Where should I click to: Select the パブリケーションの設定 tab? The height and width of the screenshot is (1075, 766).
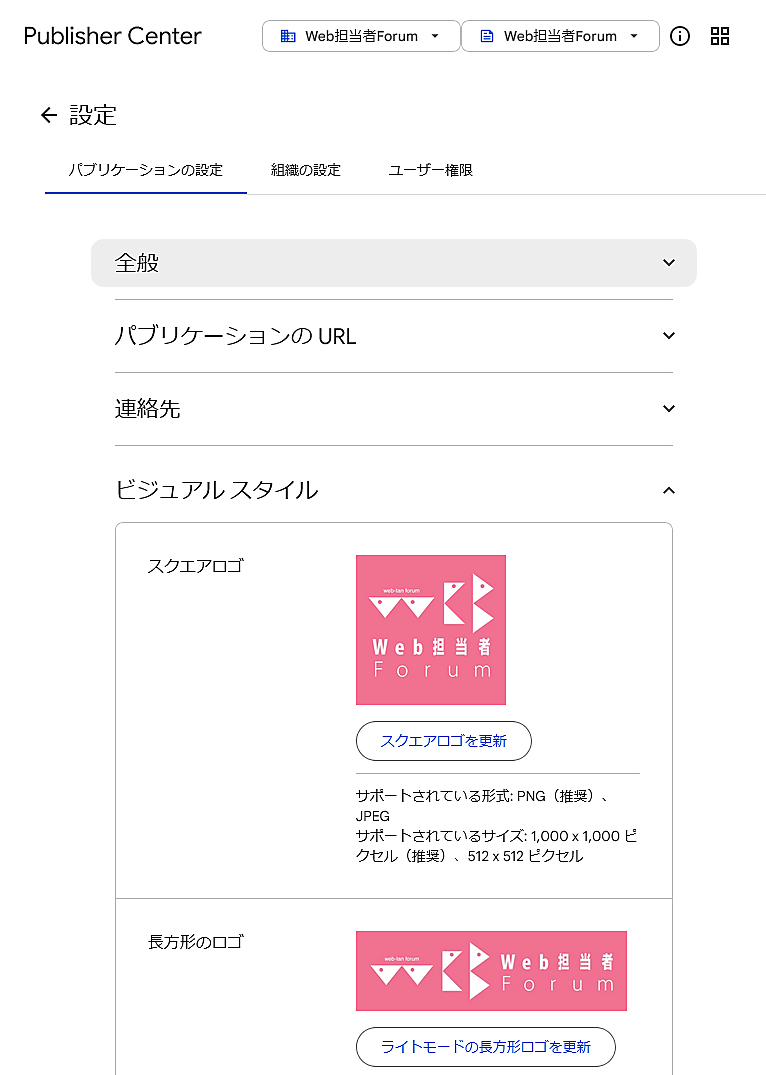pyautogui.click(x=146, y=170)
